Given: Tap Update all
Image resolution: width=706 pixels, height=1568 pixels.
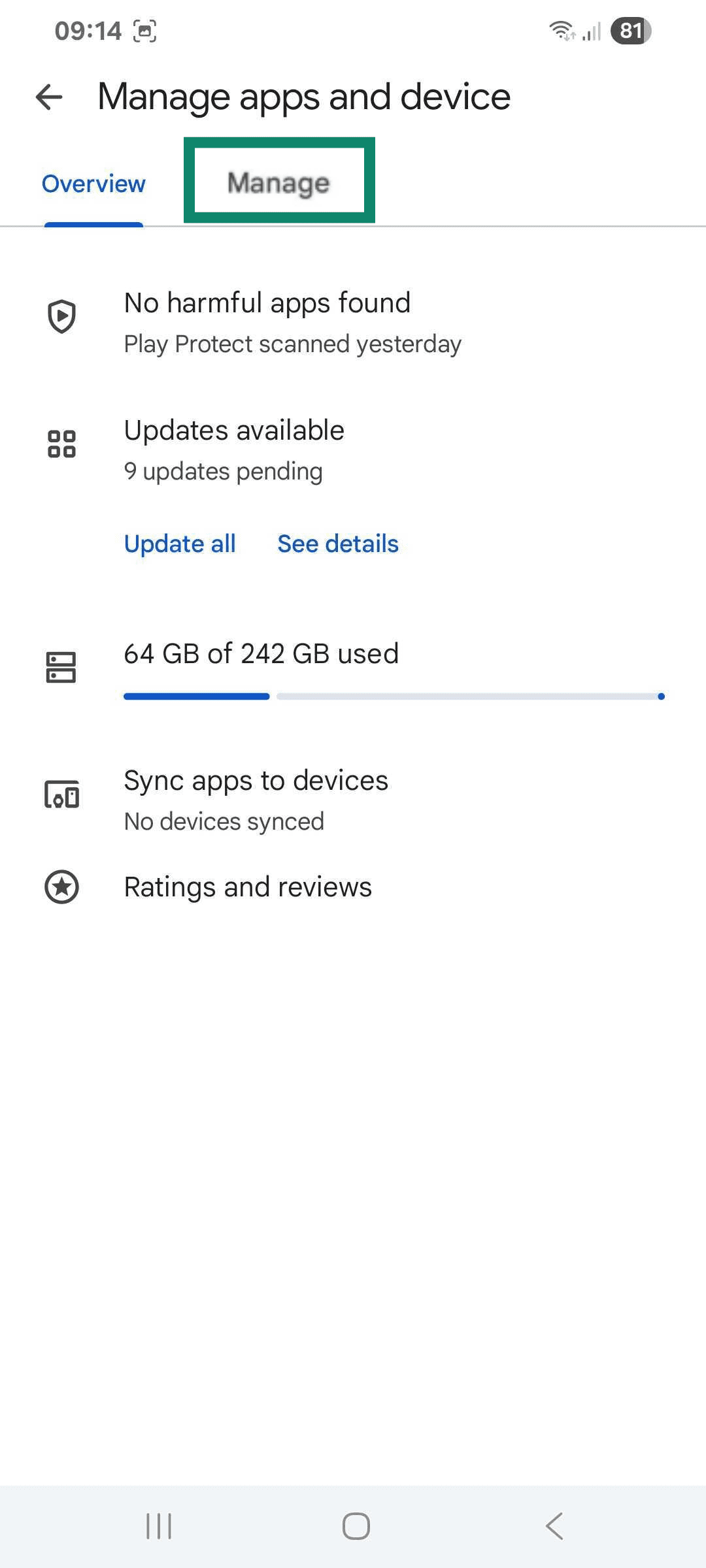Looking at the screenshot, I should 180,544.
